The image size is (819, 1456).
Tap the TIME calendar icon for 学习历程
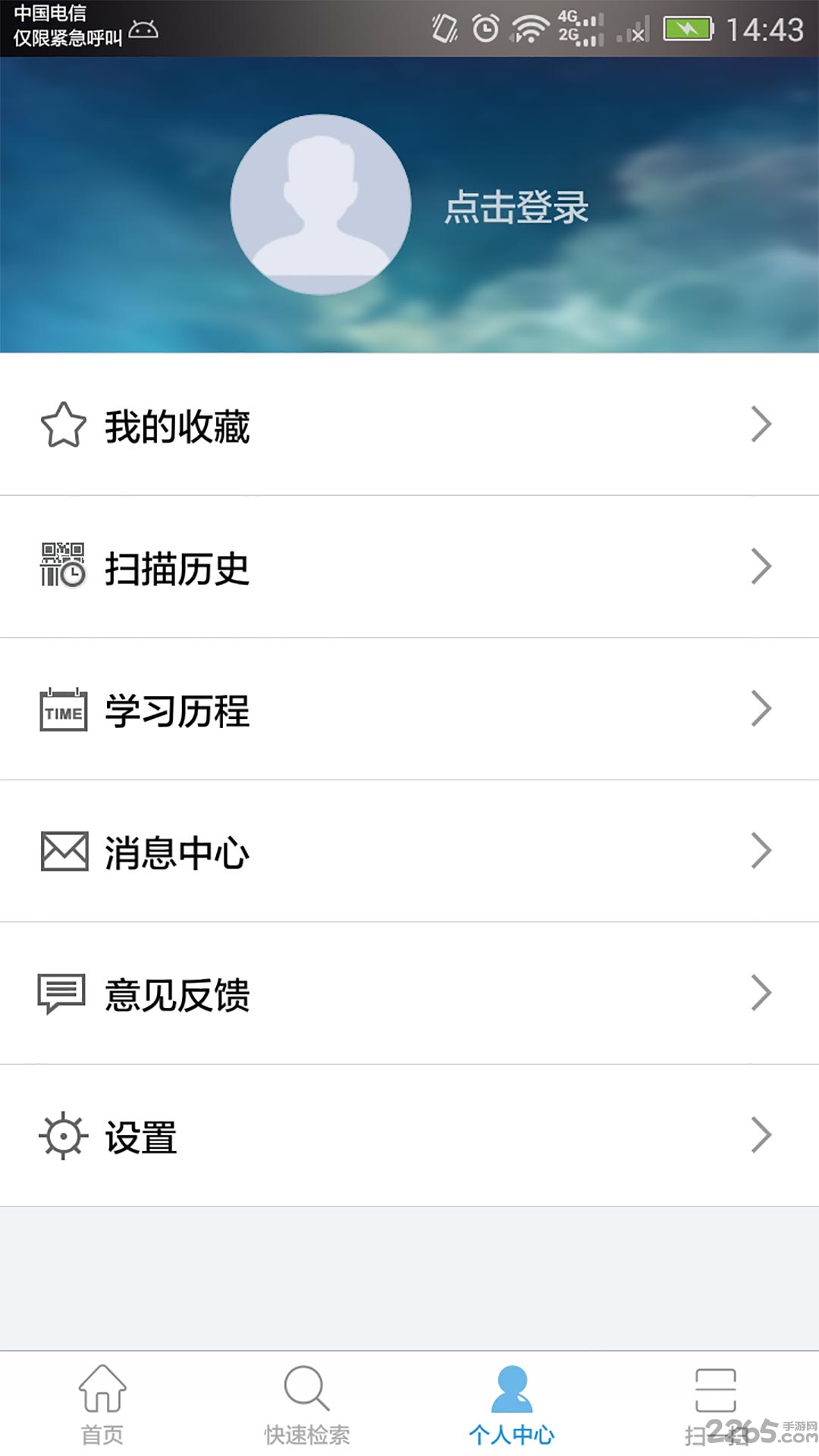(62, 709)
